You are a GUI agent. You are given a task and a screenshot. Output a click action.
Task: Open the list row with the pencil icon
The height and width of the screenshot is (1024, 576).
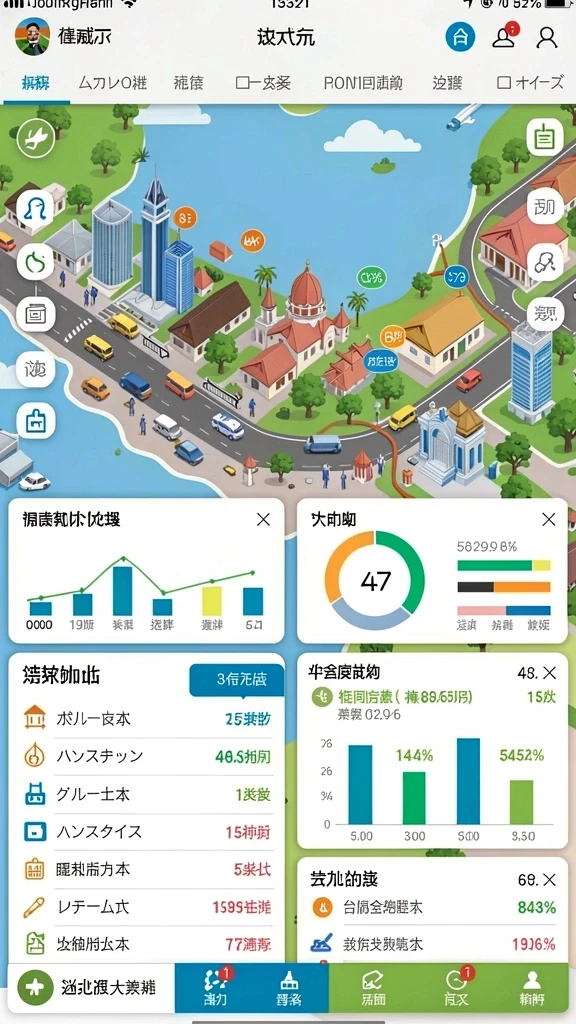pos(148,907)
